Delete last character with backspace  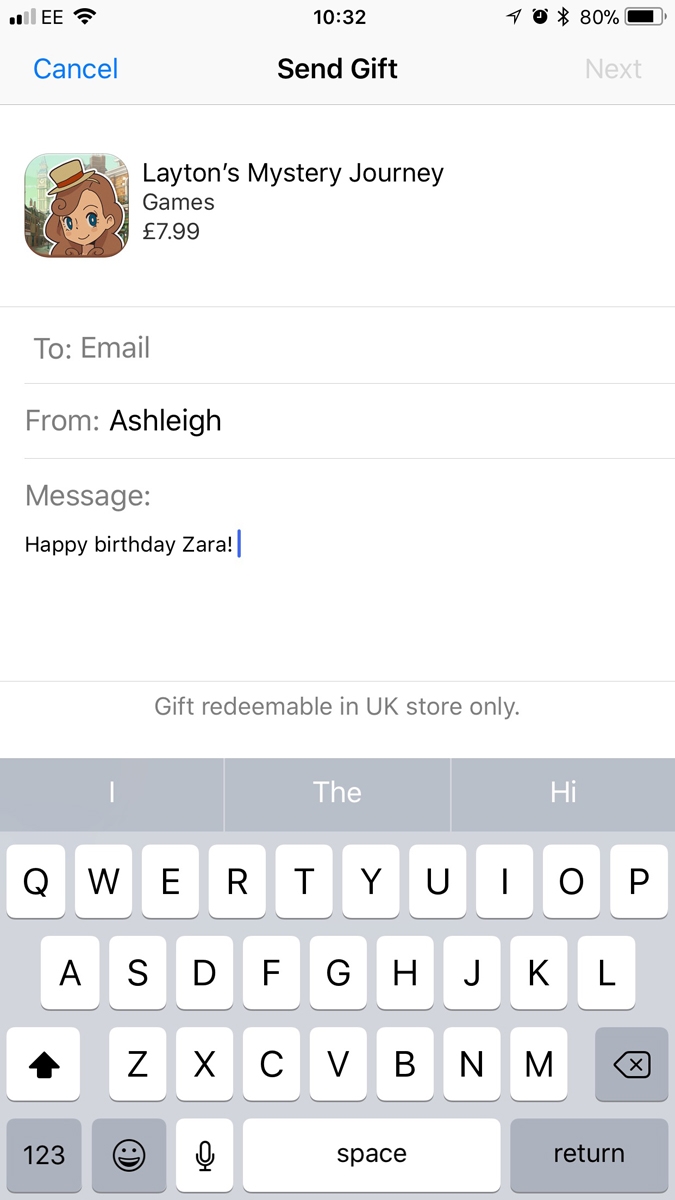(x=631, y=1065)
